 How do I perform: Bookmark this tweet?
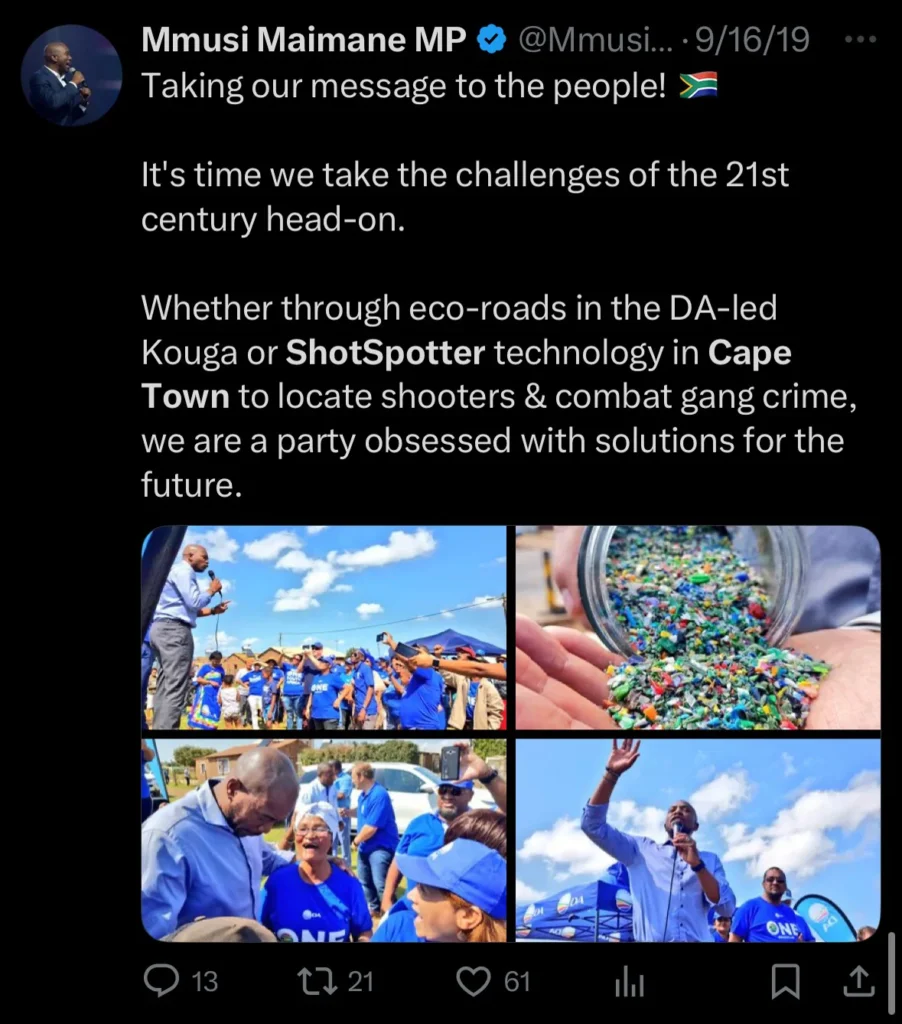coord(786,982)
